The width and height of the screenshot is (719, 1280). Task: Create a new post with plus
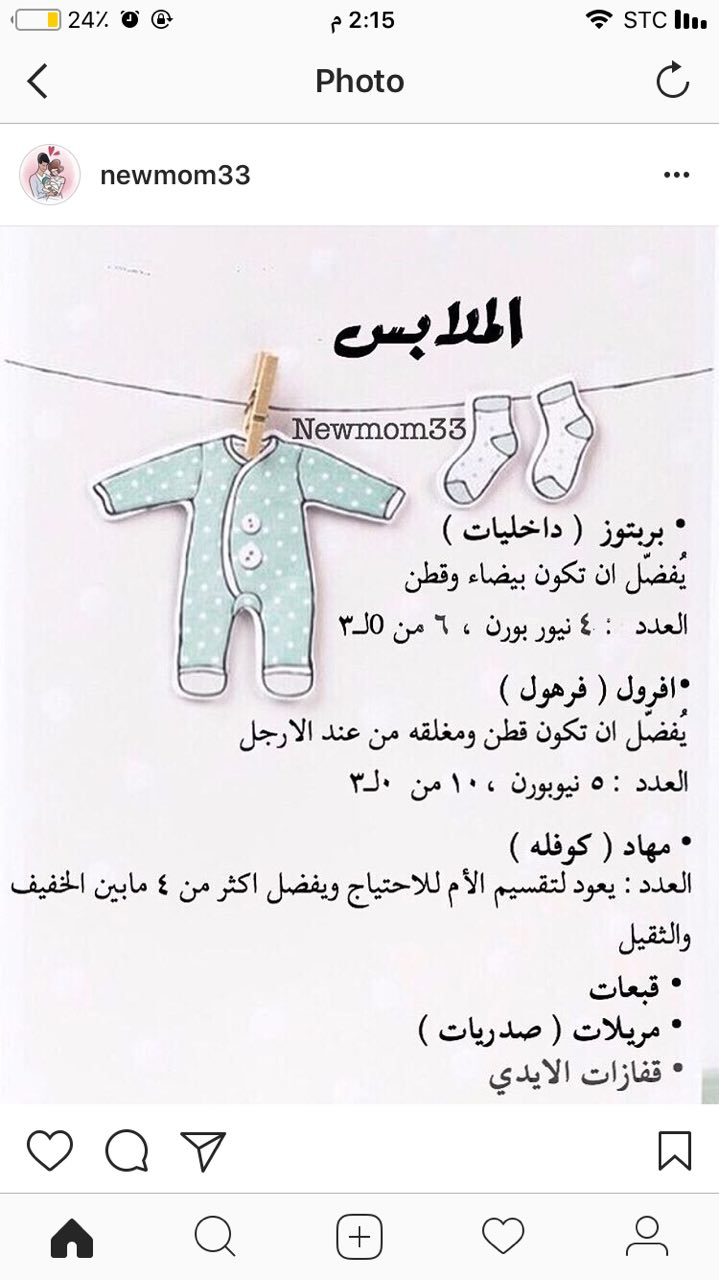coord(359,1237)
